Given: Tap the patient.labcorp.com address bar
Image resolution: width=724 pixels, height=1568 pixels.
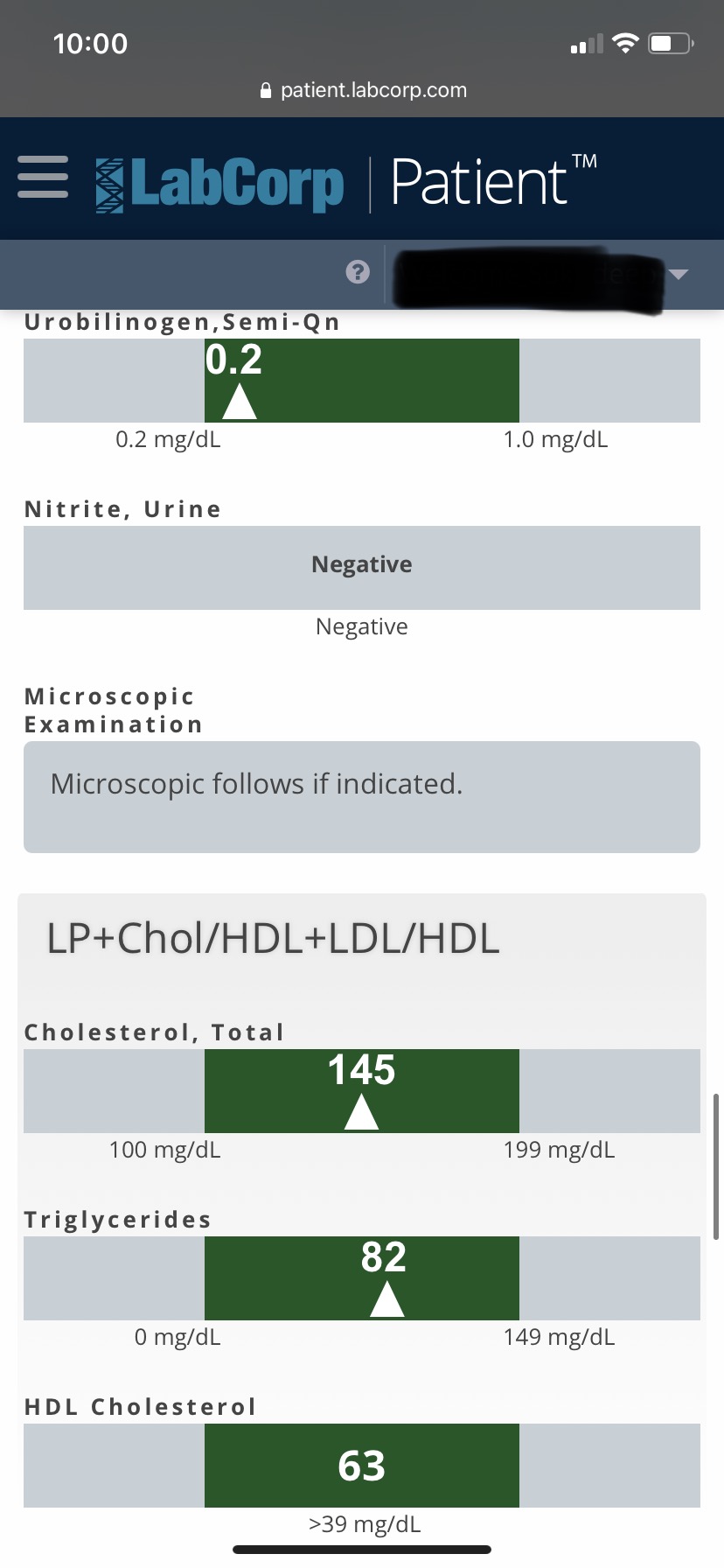Looking at the screenshot, I should coord(364,90).
